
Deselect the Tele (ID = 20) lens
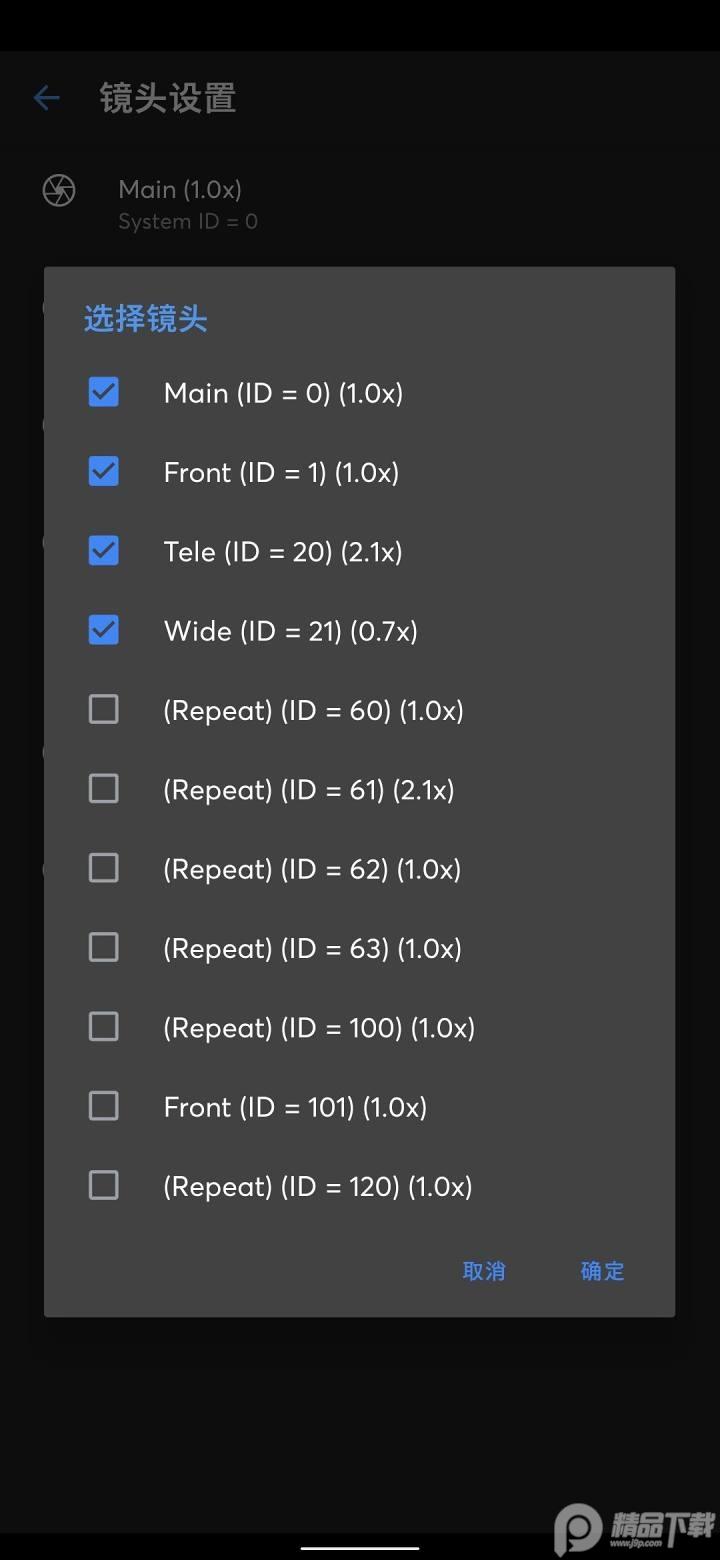coord(104,551)
